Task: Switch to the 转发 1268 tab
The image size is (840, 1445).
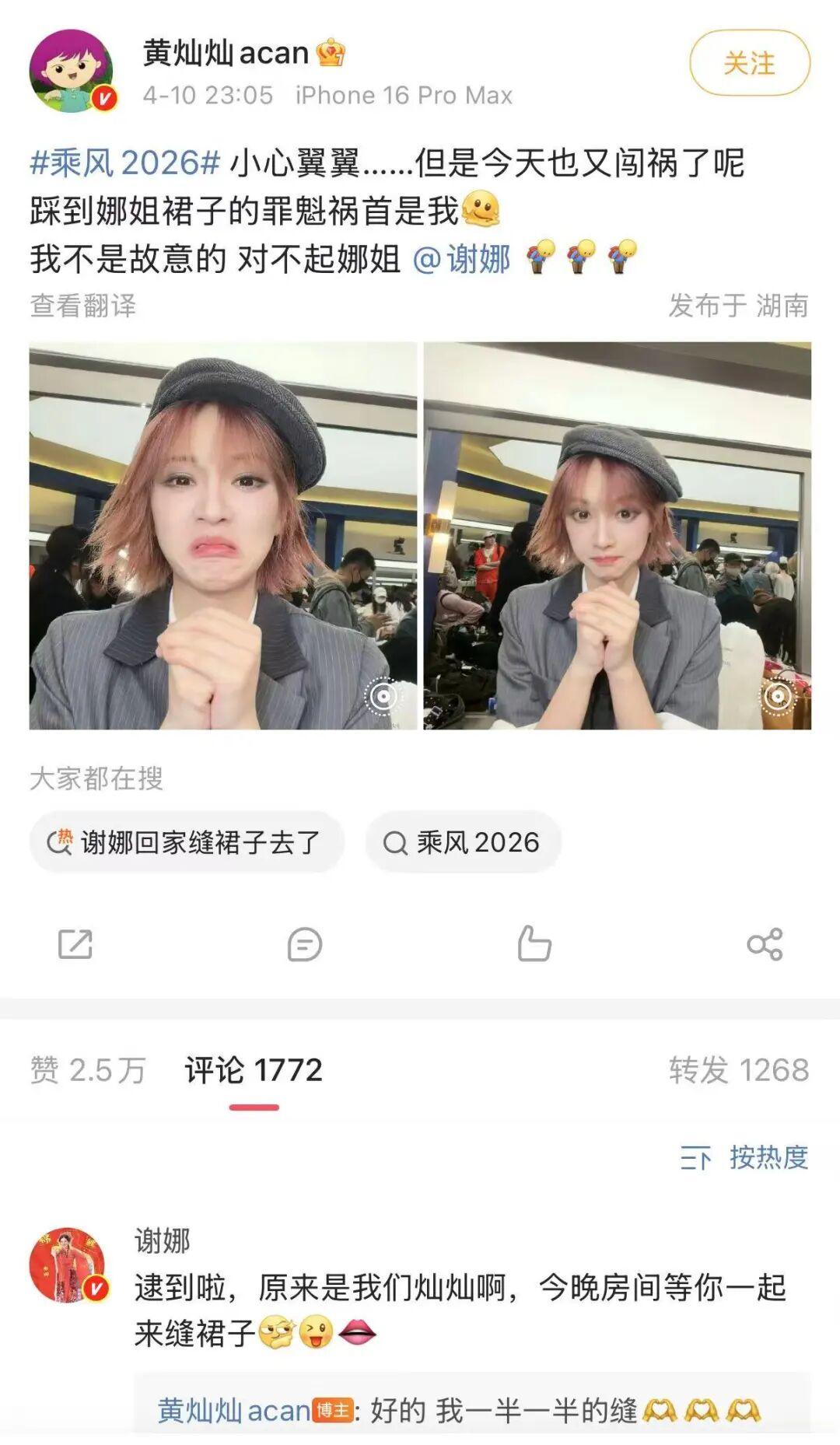Action: (x=738, y=1070)
